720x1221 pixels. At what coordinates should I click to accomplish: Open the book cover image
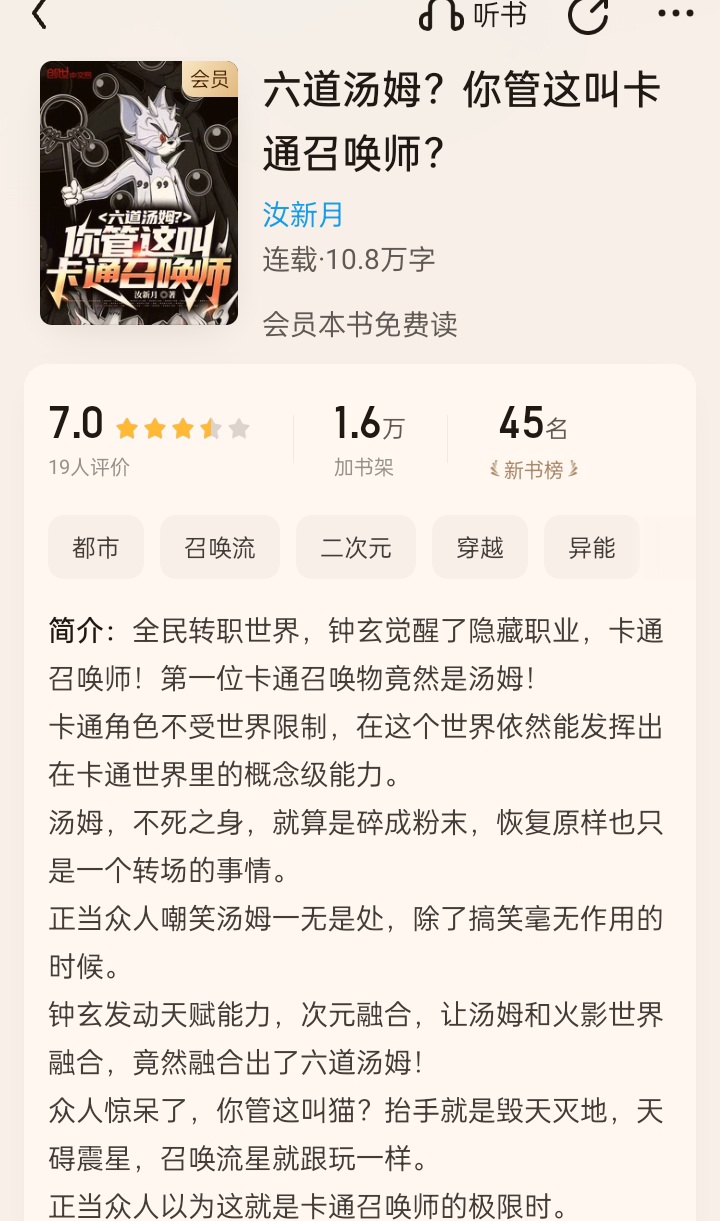[139, 193]
